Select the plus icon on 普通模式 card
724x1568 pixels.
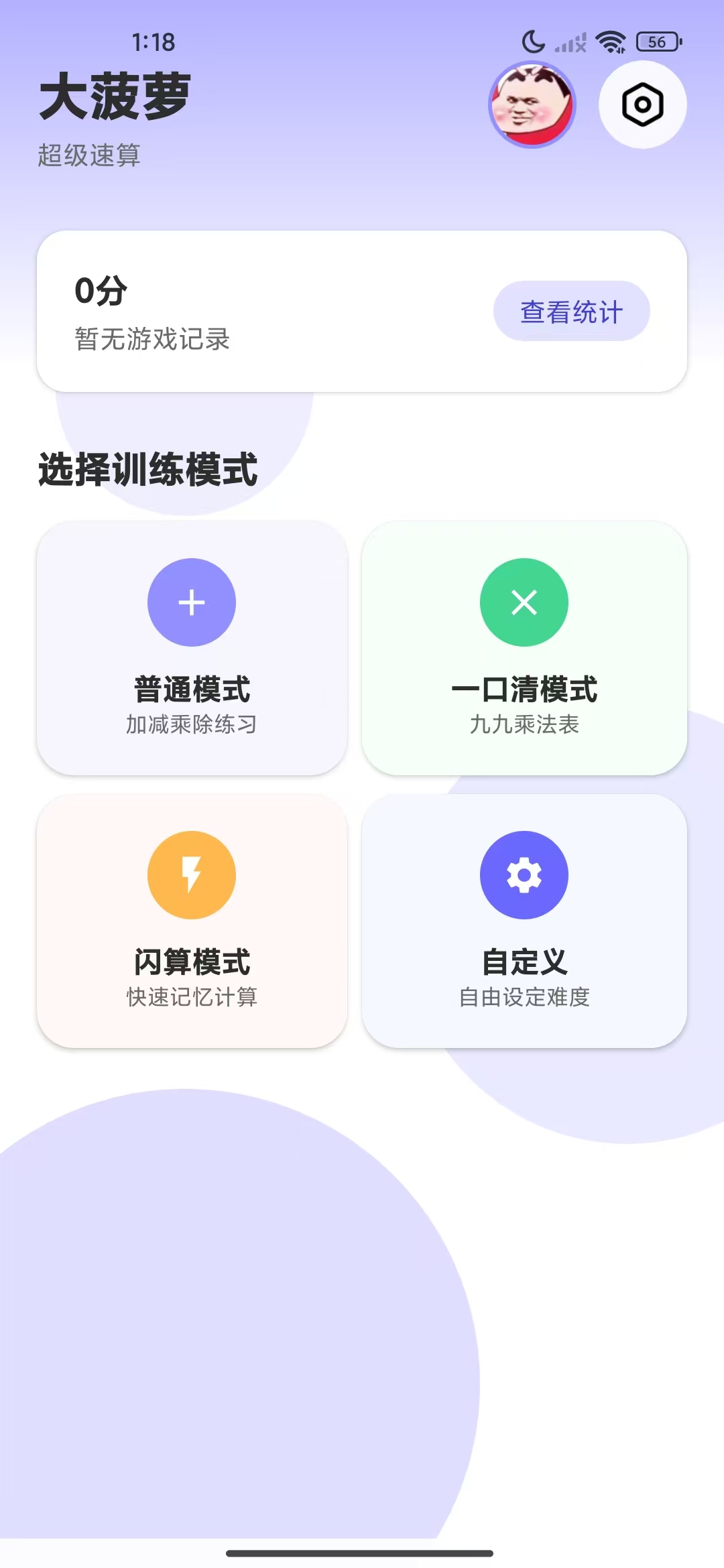(191, 602)
